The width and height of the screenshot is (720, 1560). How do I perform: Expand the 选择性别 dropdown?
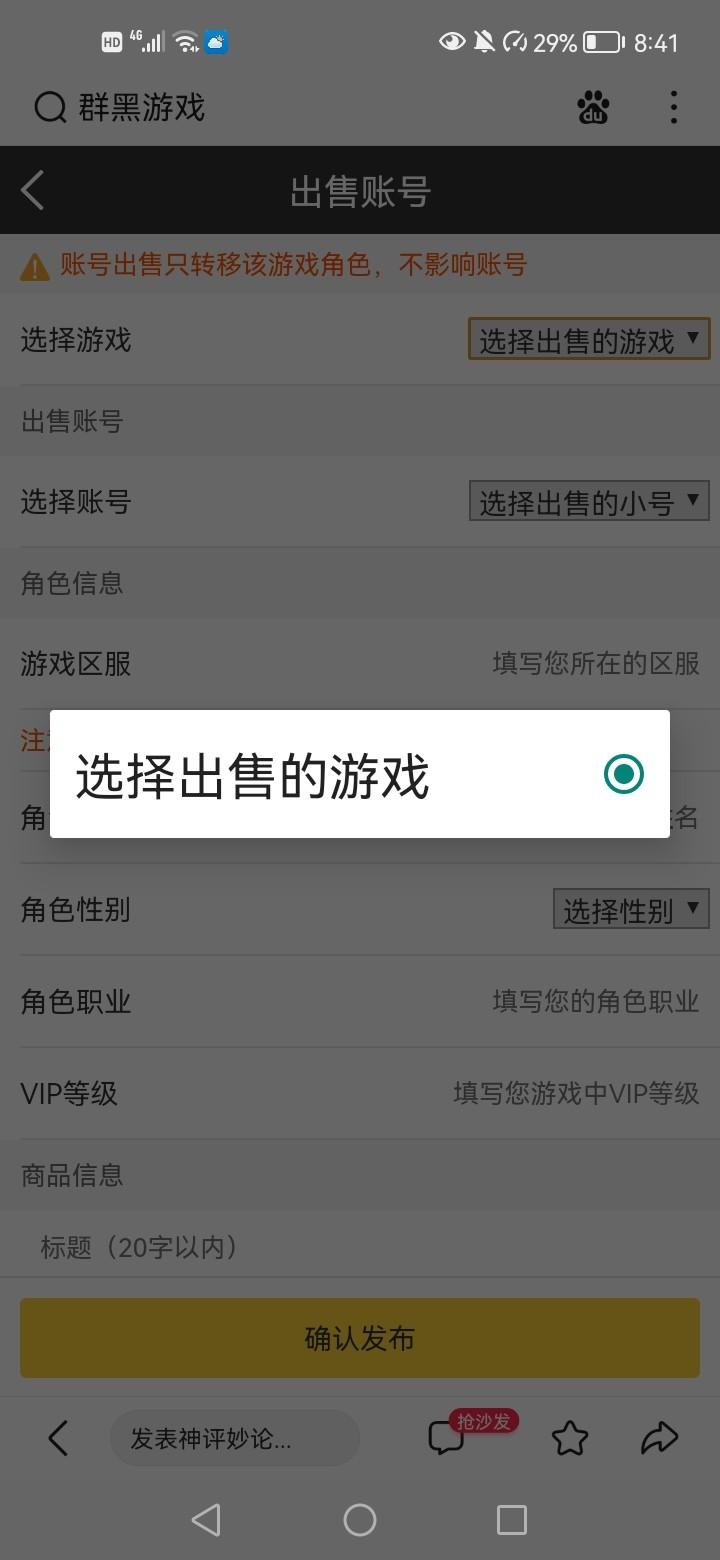[631, 910]
